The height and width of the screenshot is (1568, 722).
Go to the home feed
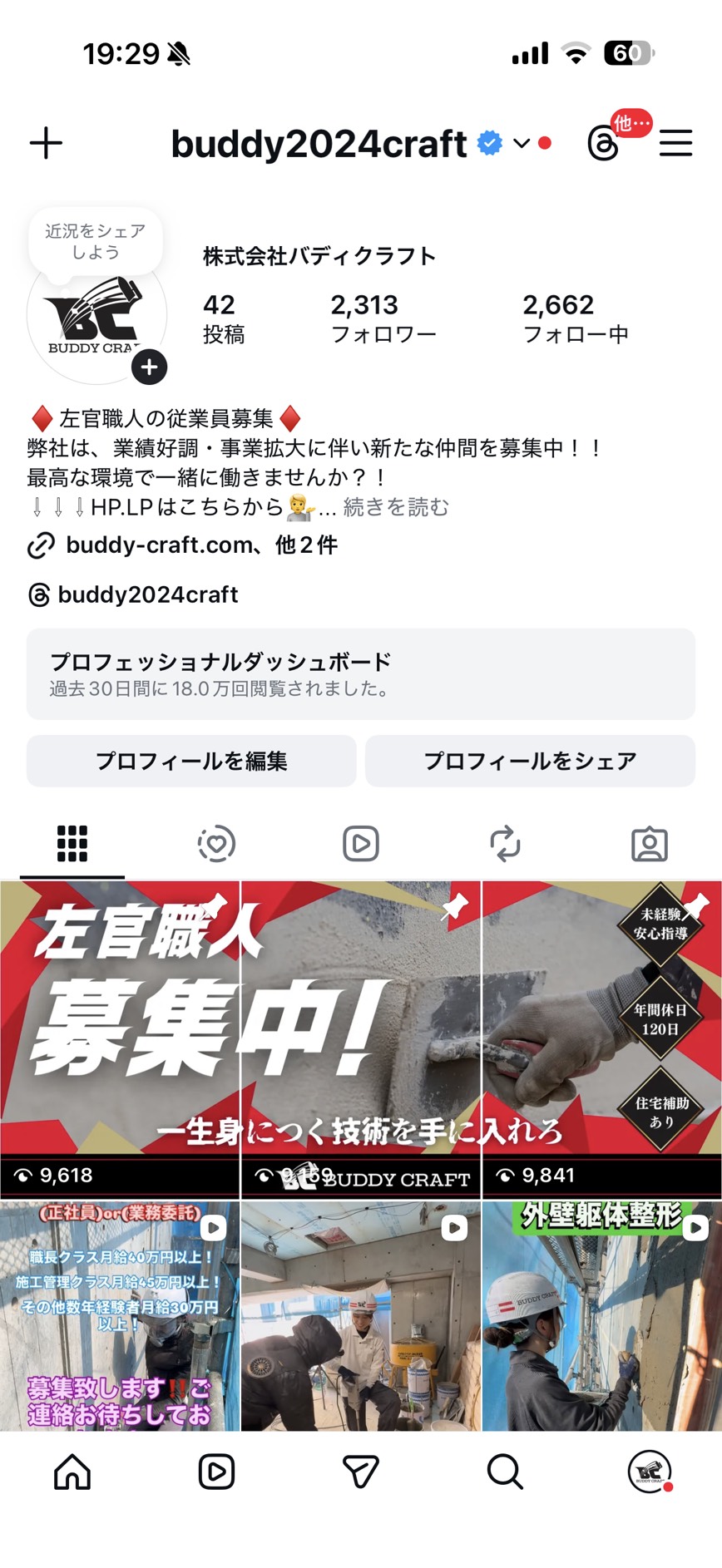click(72, 1472)
